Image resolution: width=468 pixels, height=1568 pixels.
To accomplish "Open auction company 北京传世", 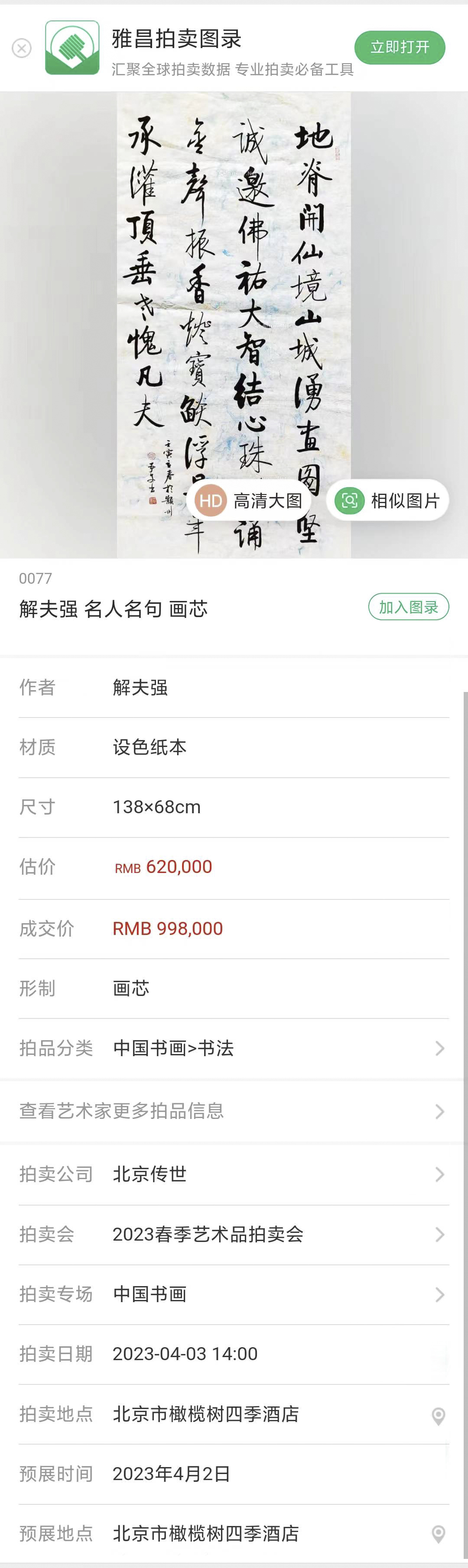I will click(x=234, y=1174).
